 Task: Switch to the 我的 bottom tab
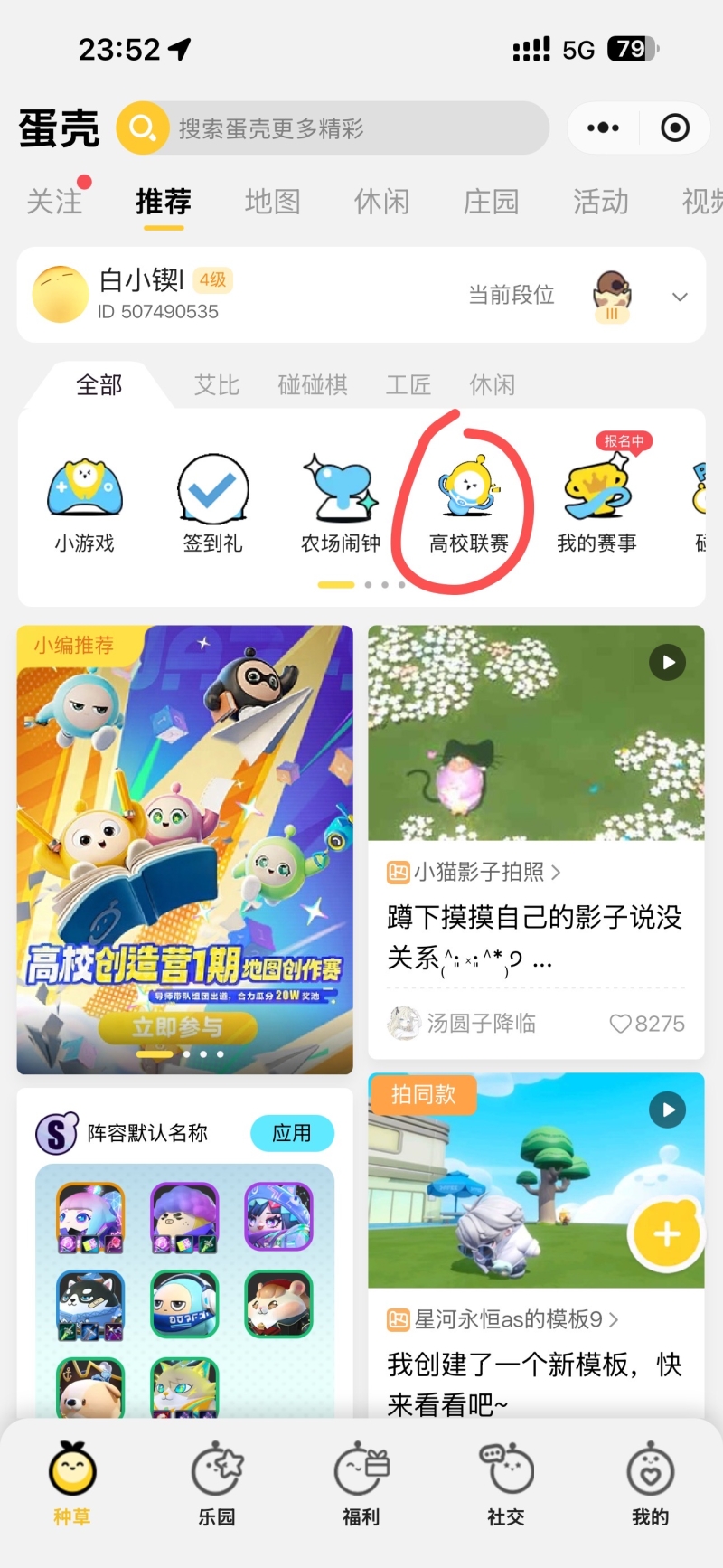(650, 1483)
